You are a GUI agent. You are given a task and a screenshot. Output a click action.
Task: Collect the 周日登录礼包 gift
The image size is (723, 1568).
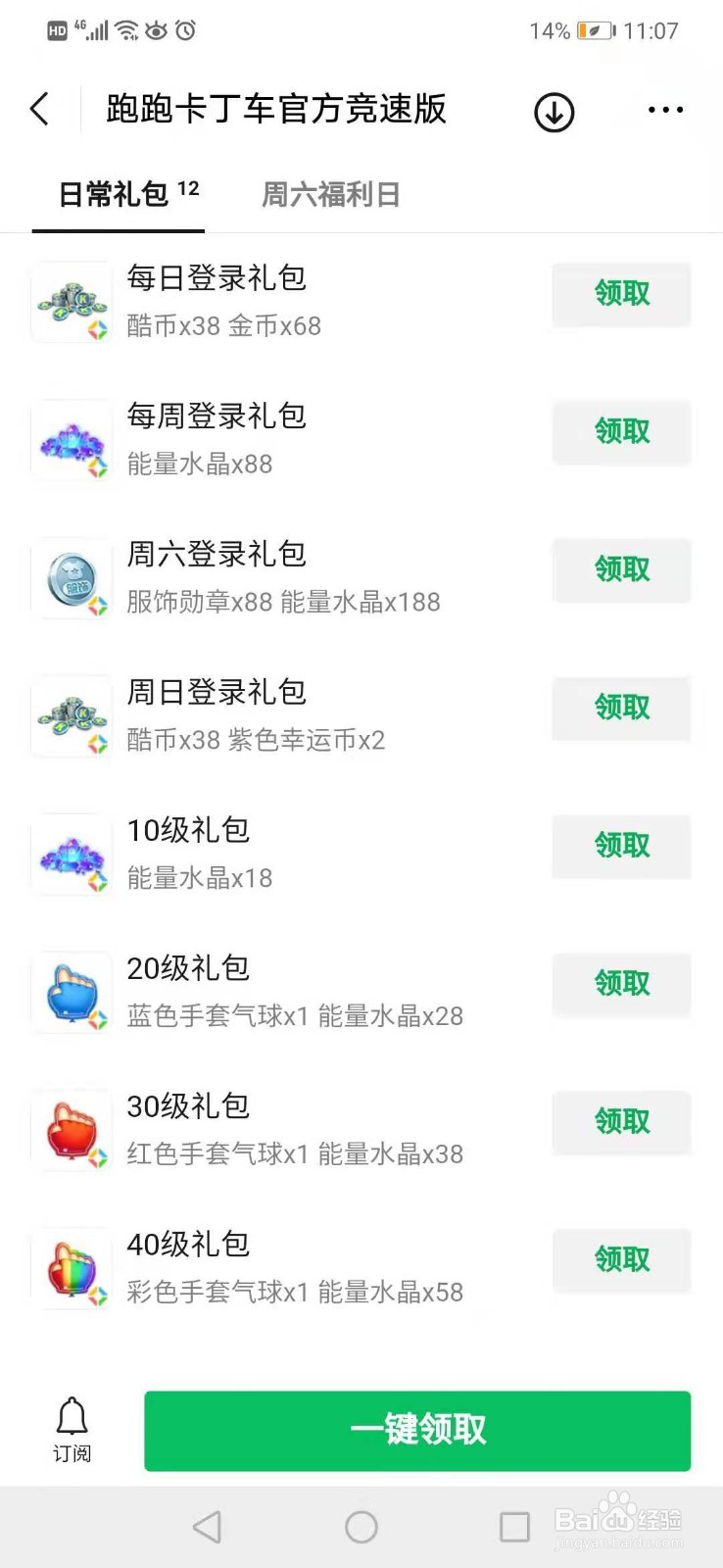pyautogui.click(x=621, y=708)
